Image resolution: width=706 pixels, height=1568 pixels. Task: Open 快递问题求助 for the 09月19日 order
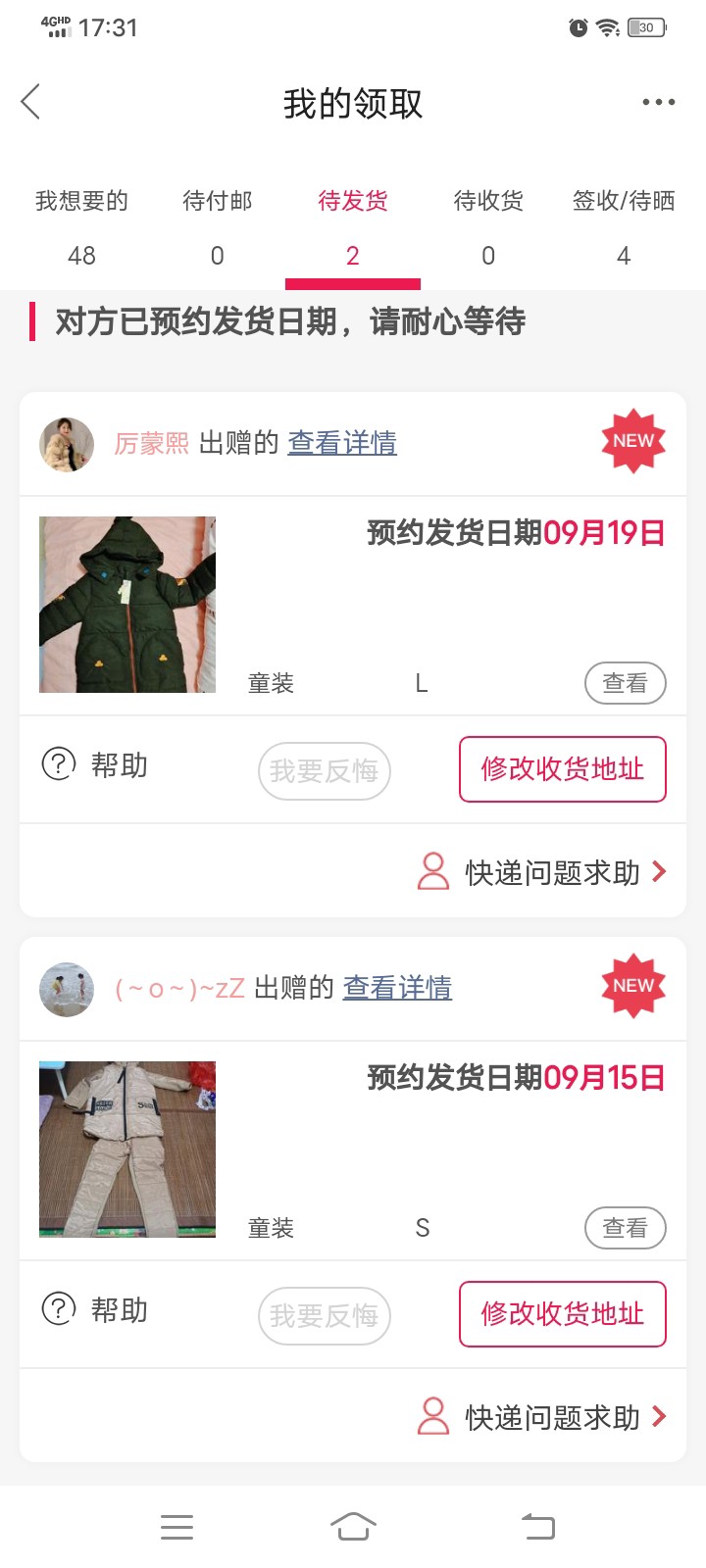coord(543,871)
